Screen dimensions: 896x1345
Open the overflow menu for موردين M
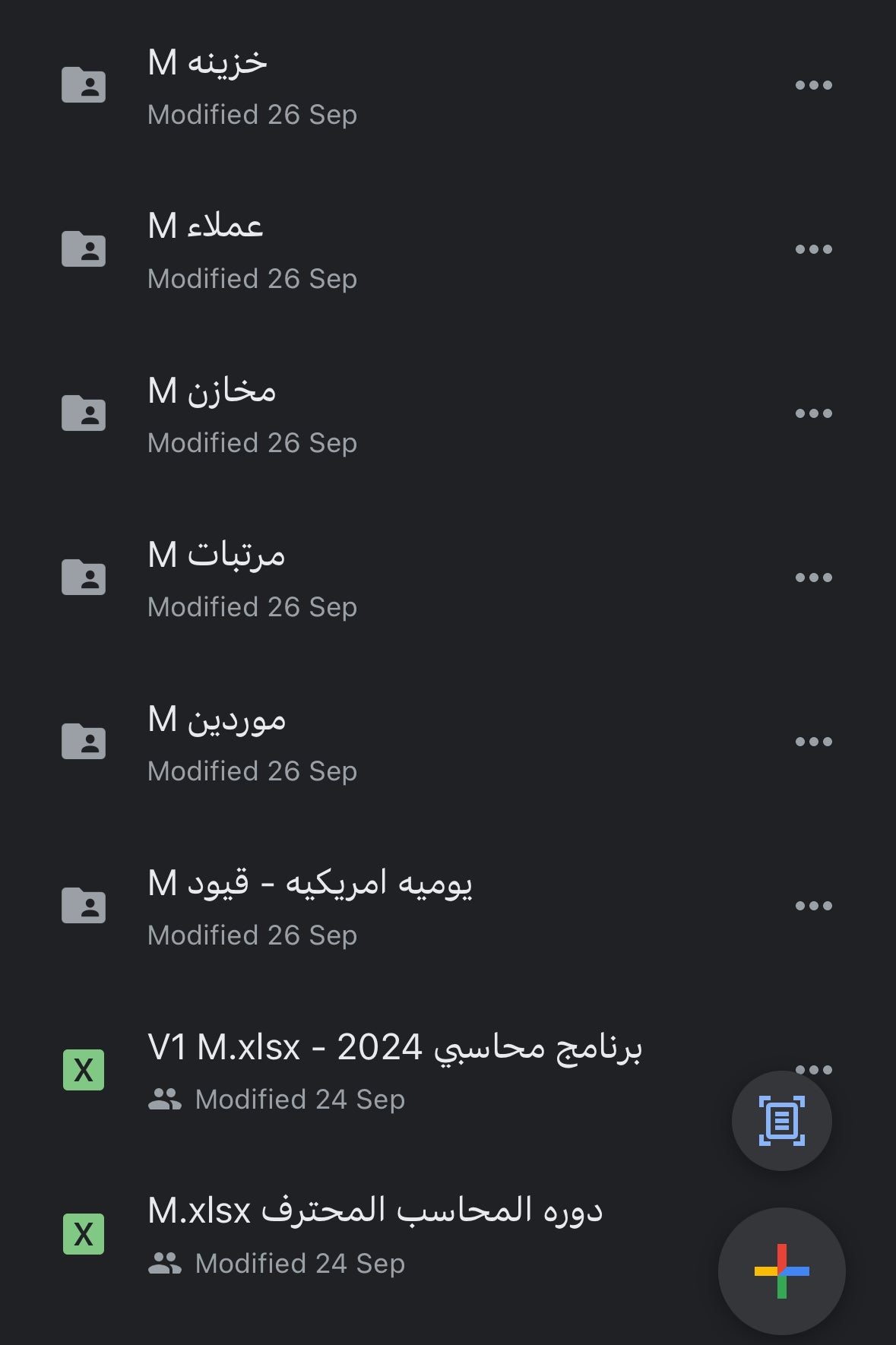tap(815, 741)
